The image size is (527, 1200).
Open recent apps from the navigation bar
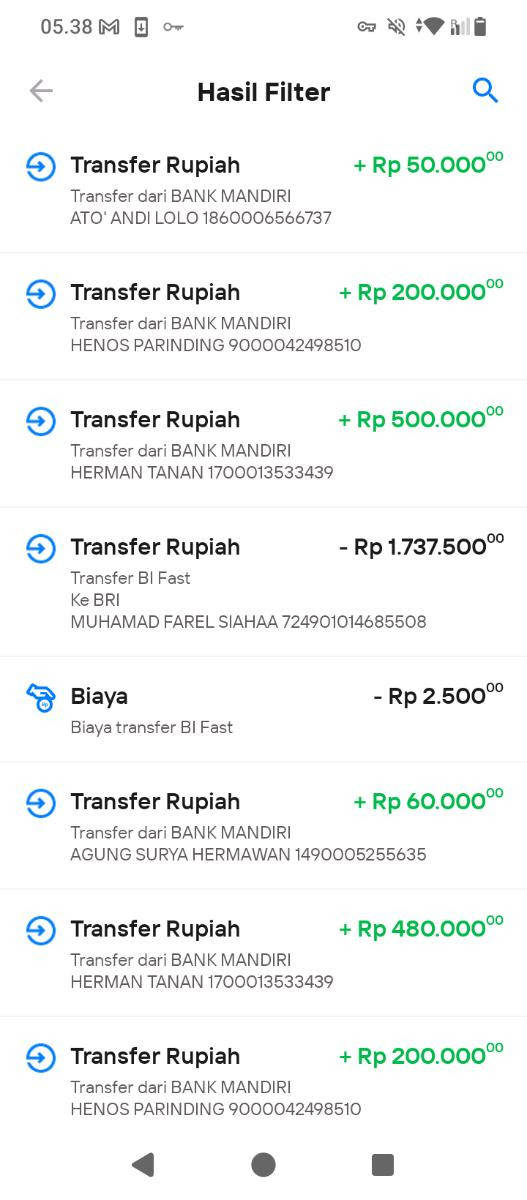click(382, 1164)
